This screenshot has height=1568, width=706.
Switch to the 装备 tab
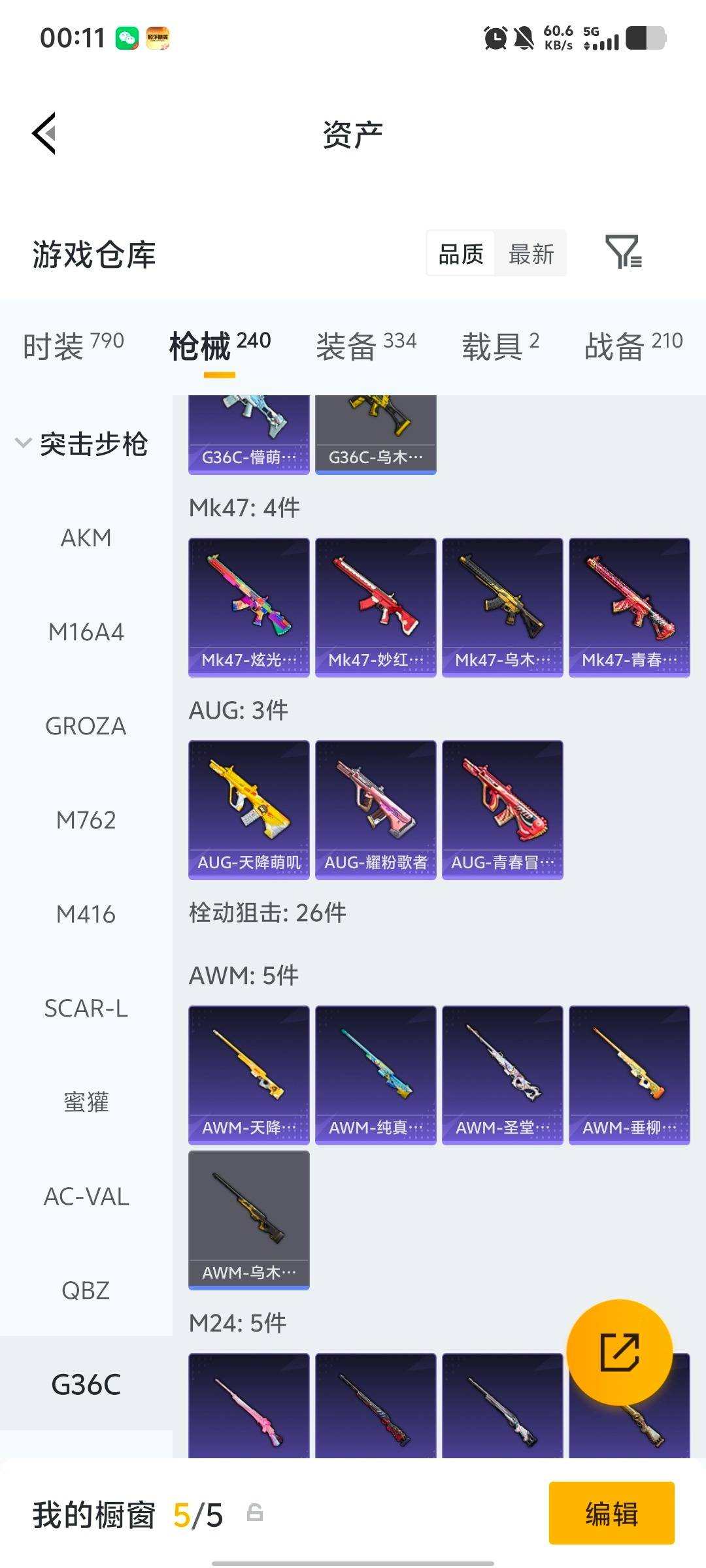pos(365,346)
